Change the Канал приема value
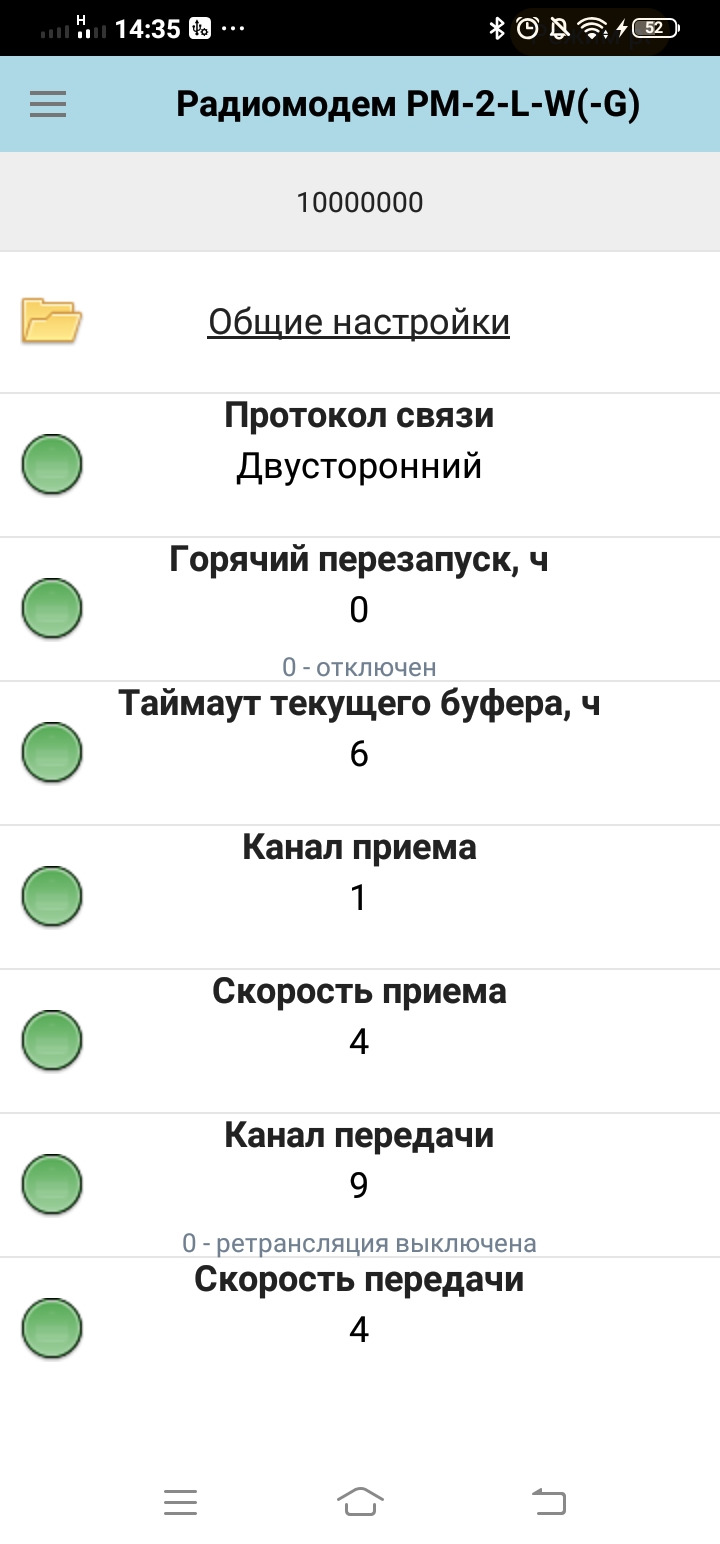 pos(360,897)
